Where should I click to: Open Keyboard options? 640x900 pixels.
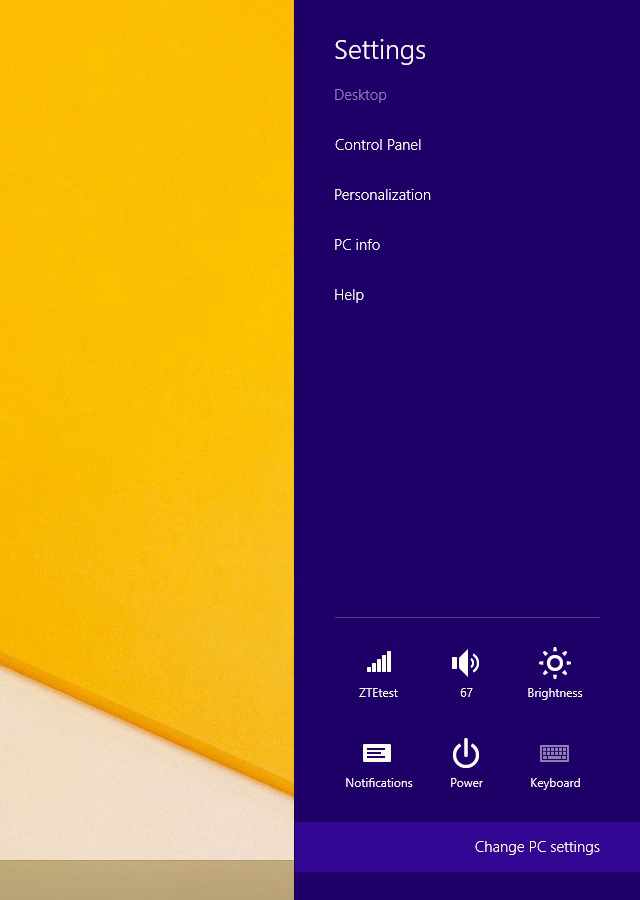554,763
